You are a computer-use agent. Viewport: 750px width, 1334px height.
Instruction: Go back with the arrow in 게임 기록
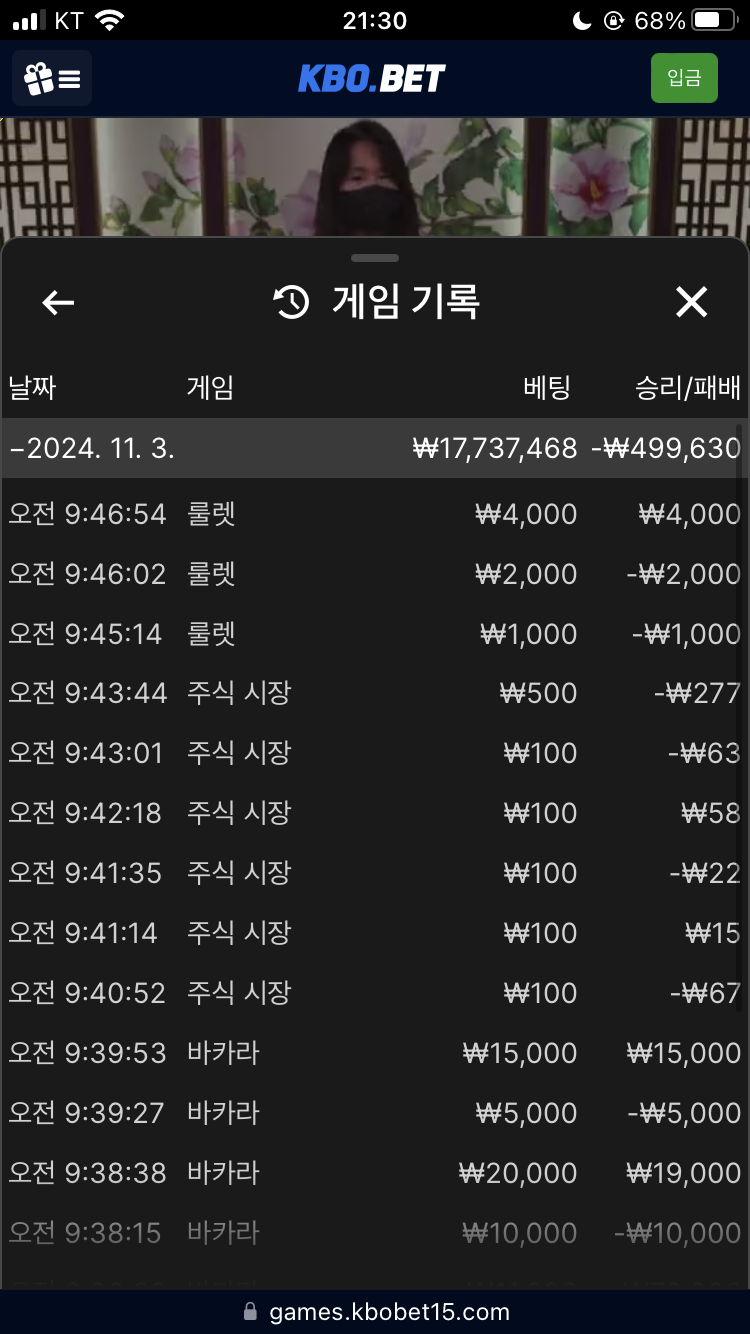[58, 302]
